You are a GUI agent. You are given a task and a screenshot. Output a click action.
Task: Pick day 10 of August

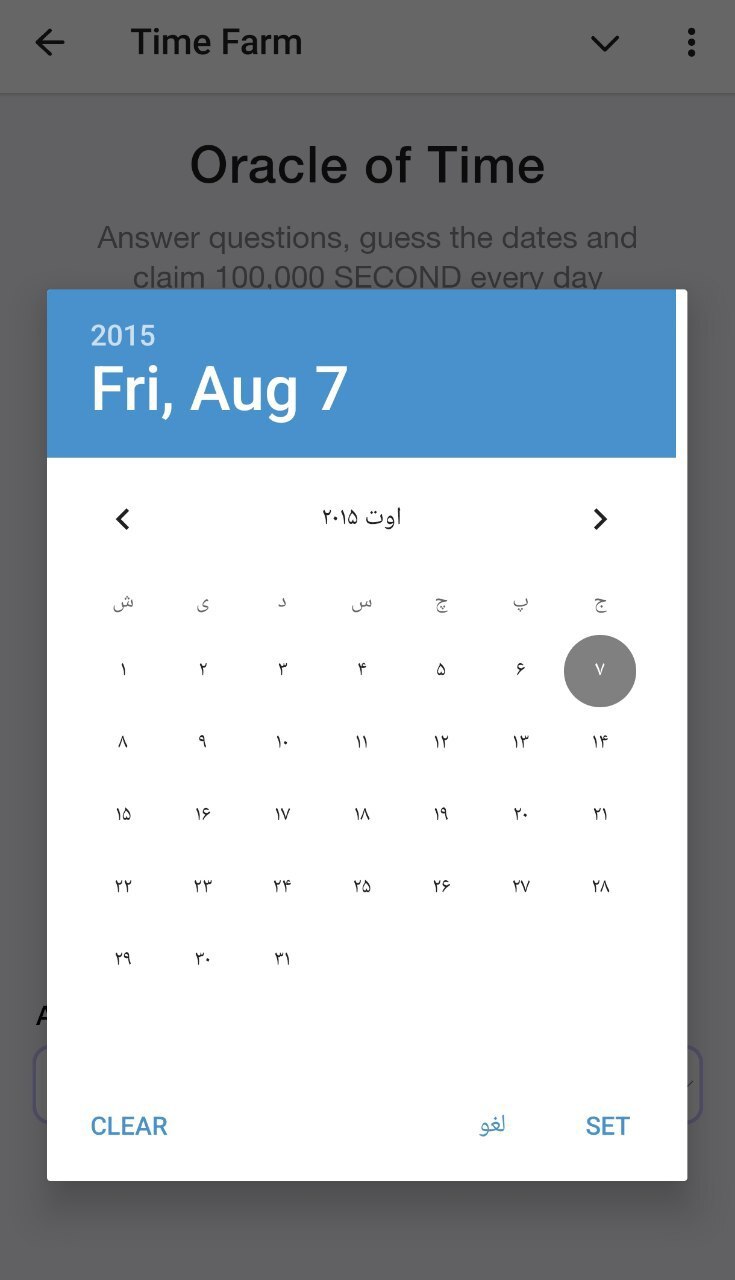[282, 742]
